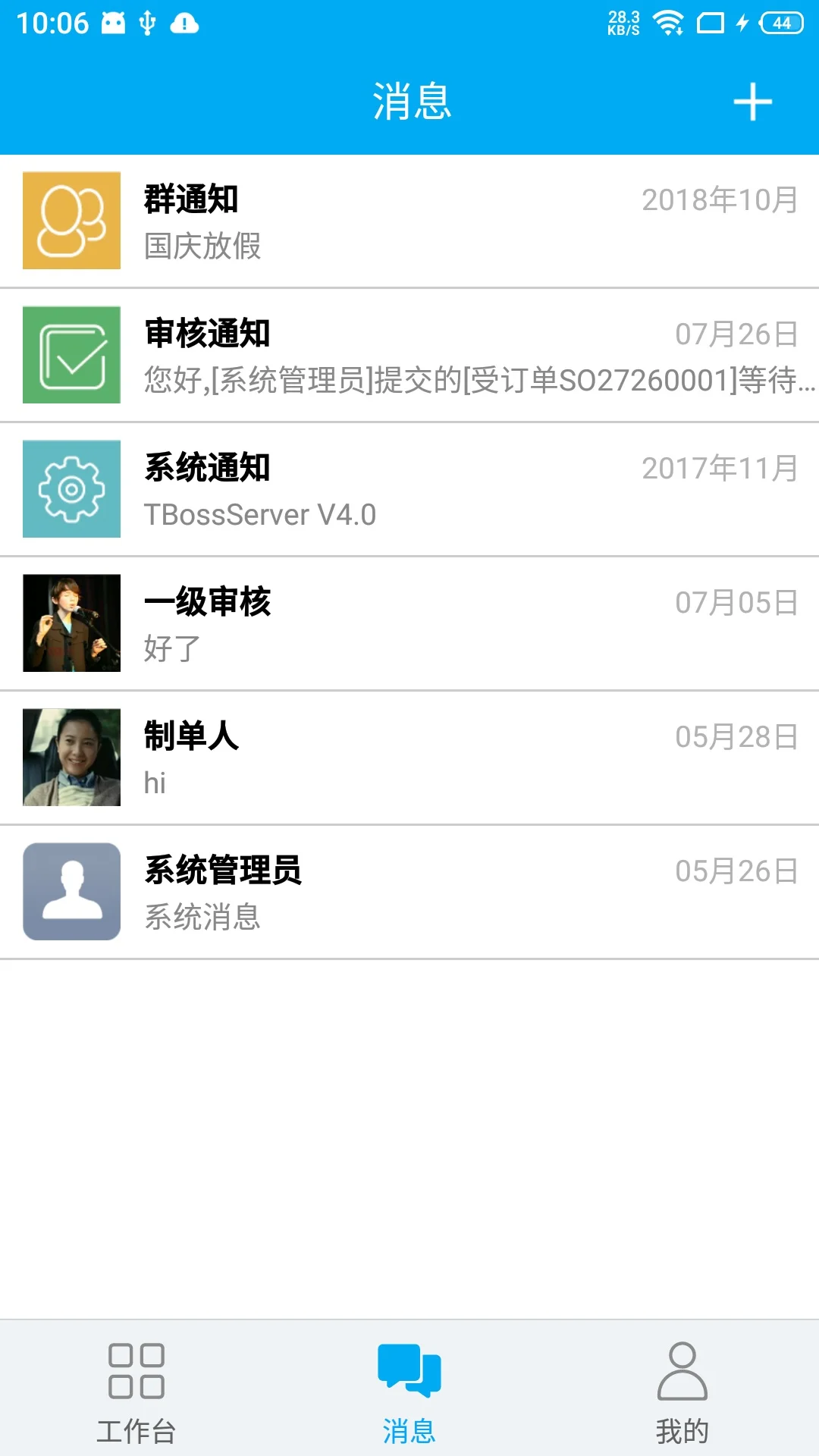Image resolution: width=819 pixels, height=1456 pixels.
Task: Tap the default avatar of 系统管理员
Action: click(72, 892)
